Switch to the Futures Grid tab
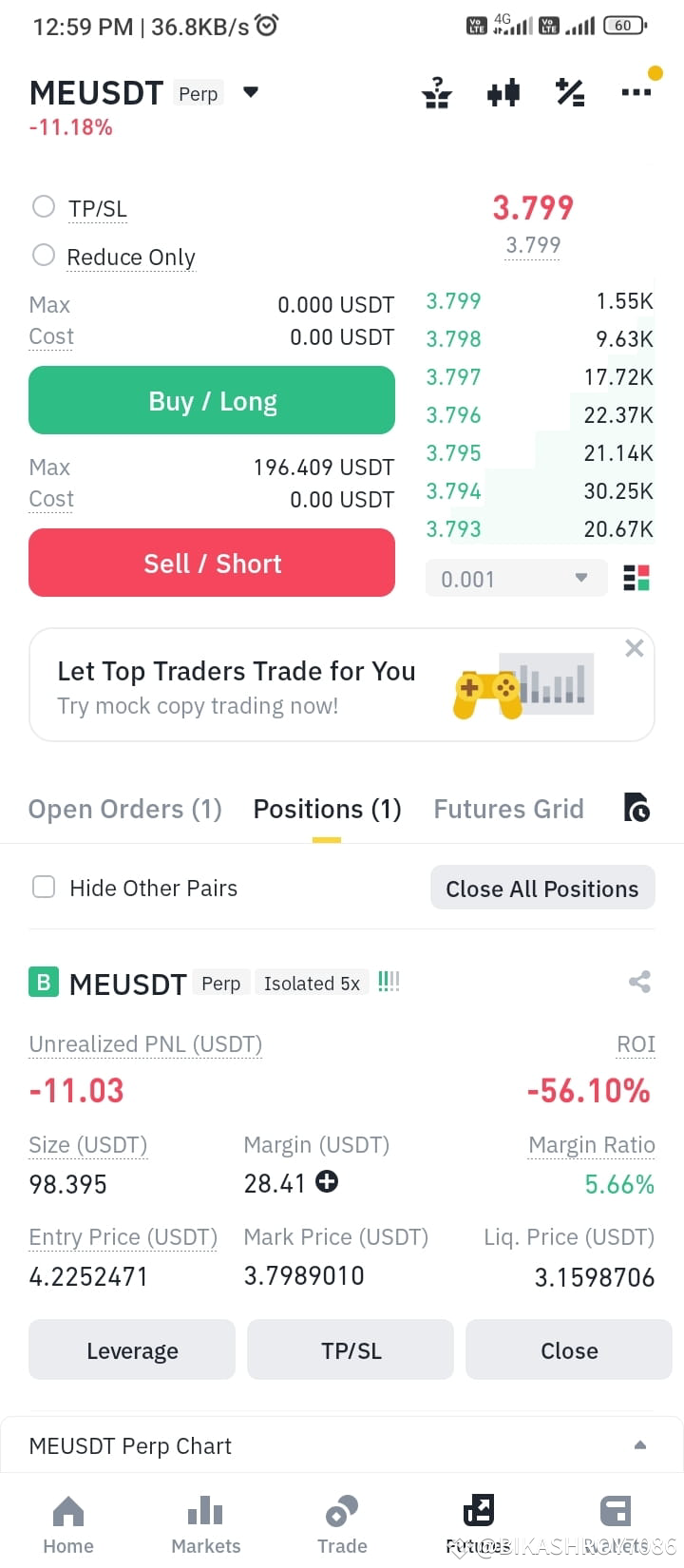The height and width of the screenshot is (1568, 684). (508, 809)
